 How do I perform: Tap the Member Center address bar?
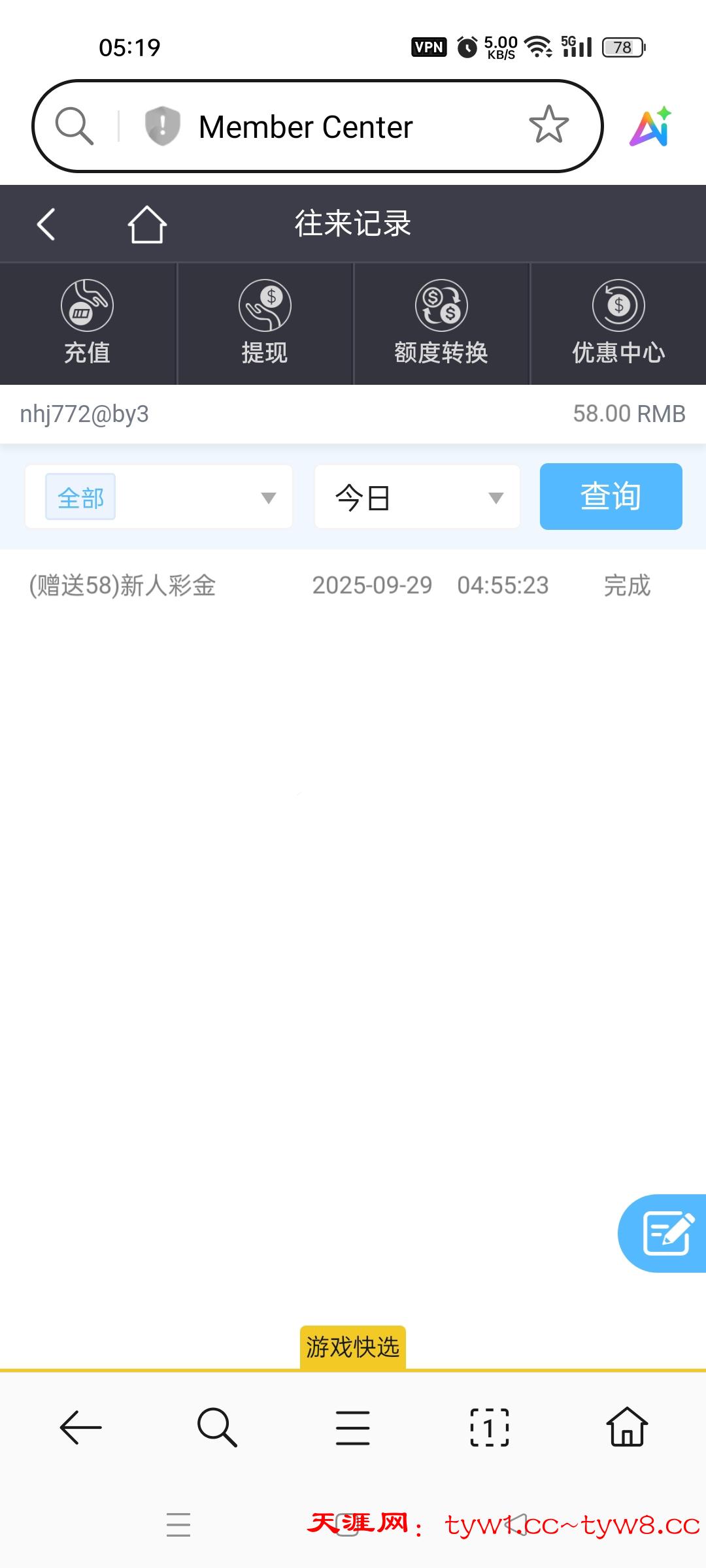pyautogui.click(x=327, y=127)
